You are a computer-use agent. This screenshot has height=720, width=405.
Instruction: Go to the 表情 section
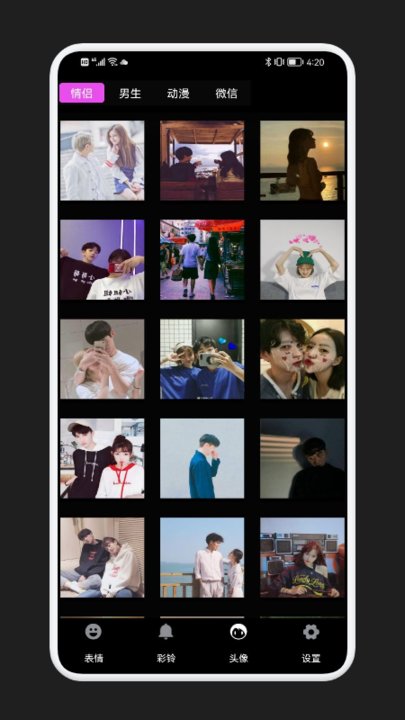pos(93,643)
